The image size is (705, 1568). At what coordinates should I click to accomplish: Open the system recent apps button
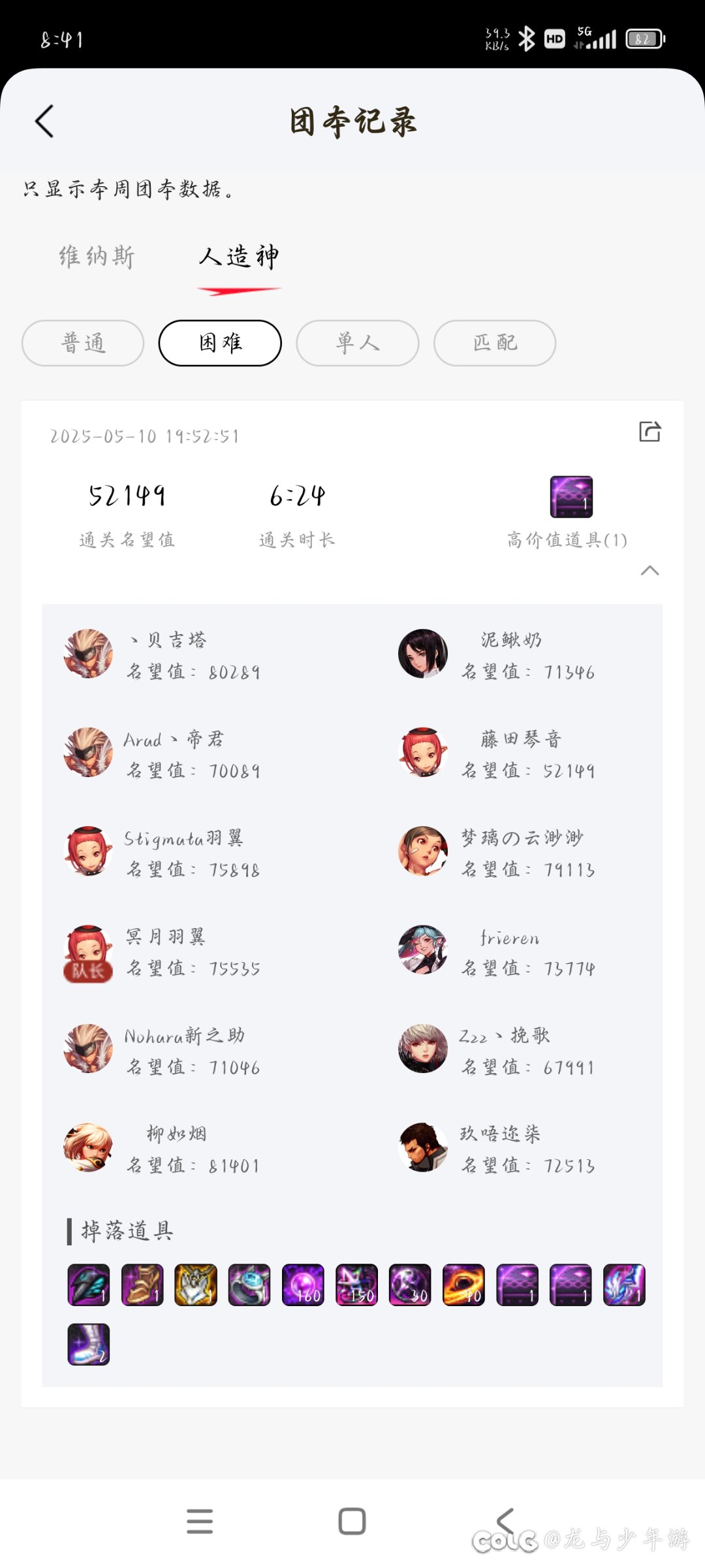point(200,1521)
